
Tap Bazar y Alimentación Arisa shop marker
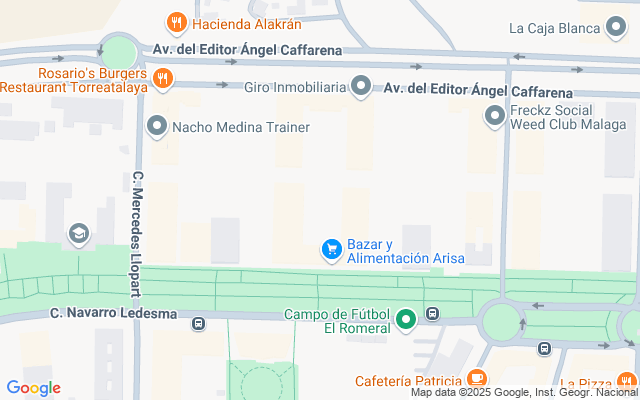coord(331,250)
